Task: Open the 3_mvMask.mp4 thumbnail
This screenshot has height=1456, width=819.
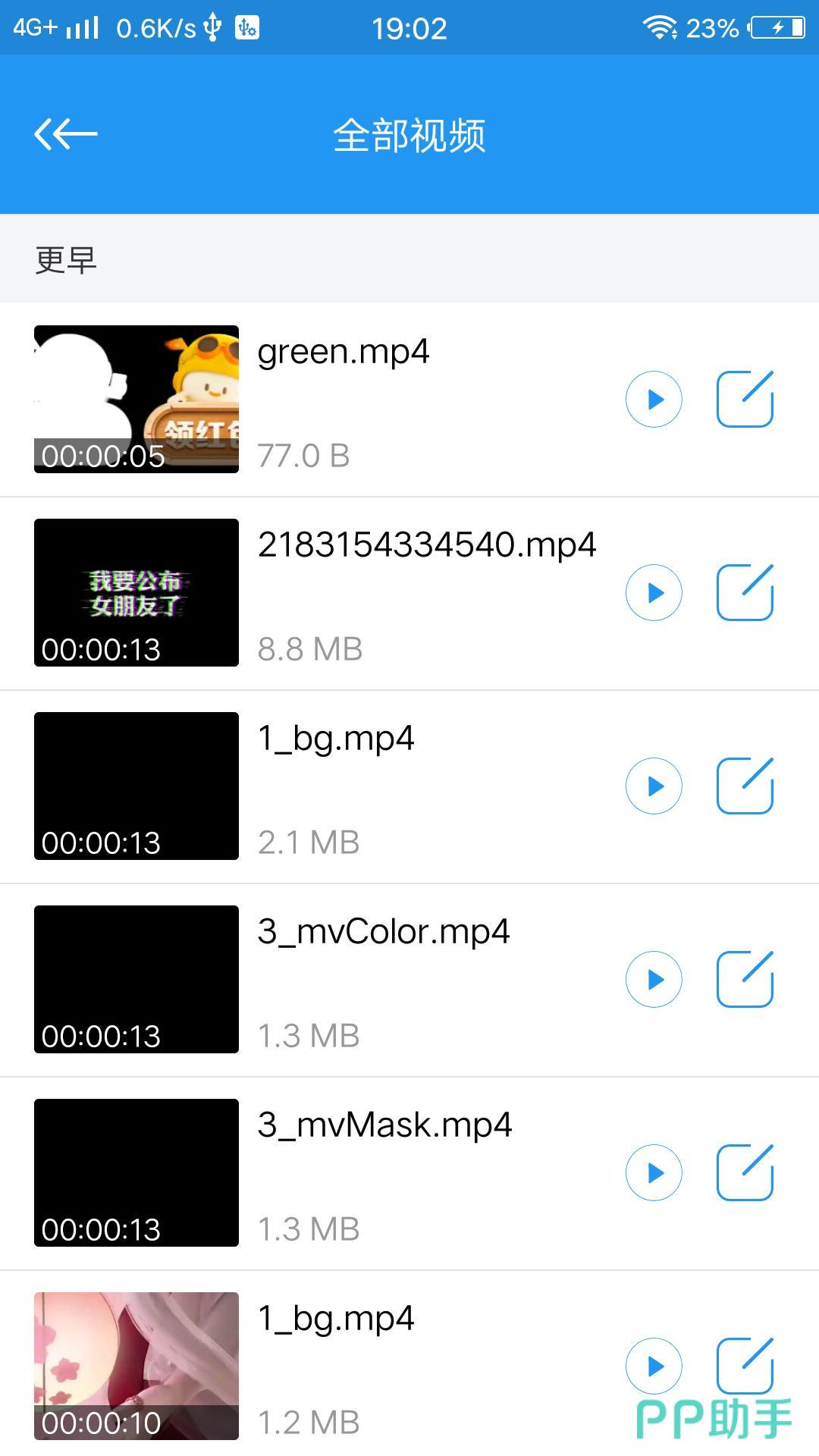Action: [x=136, y=1172]
